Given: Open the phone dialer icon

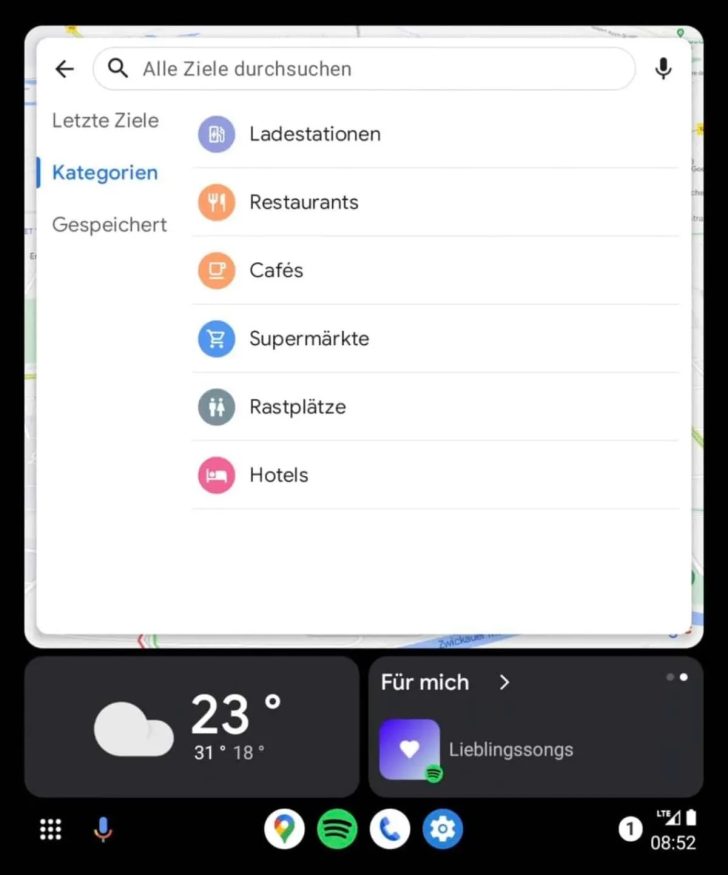Looking at the screenshot, I should (x=390, y=829).
